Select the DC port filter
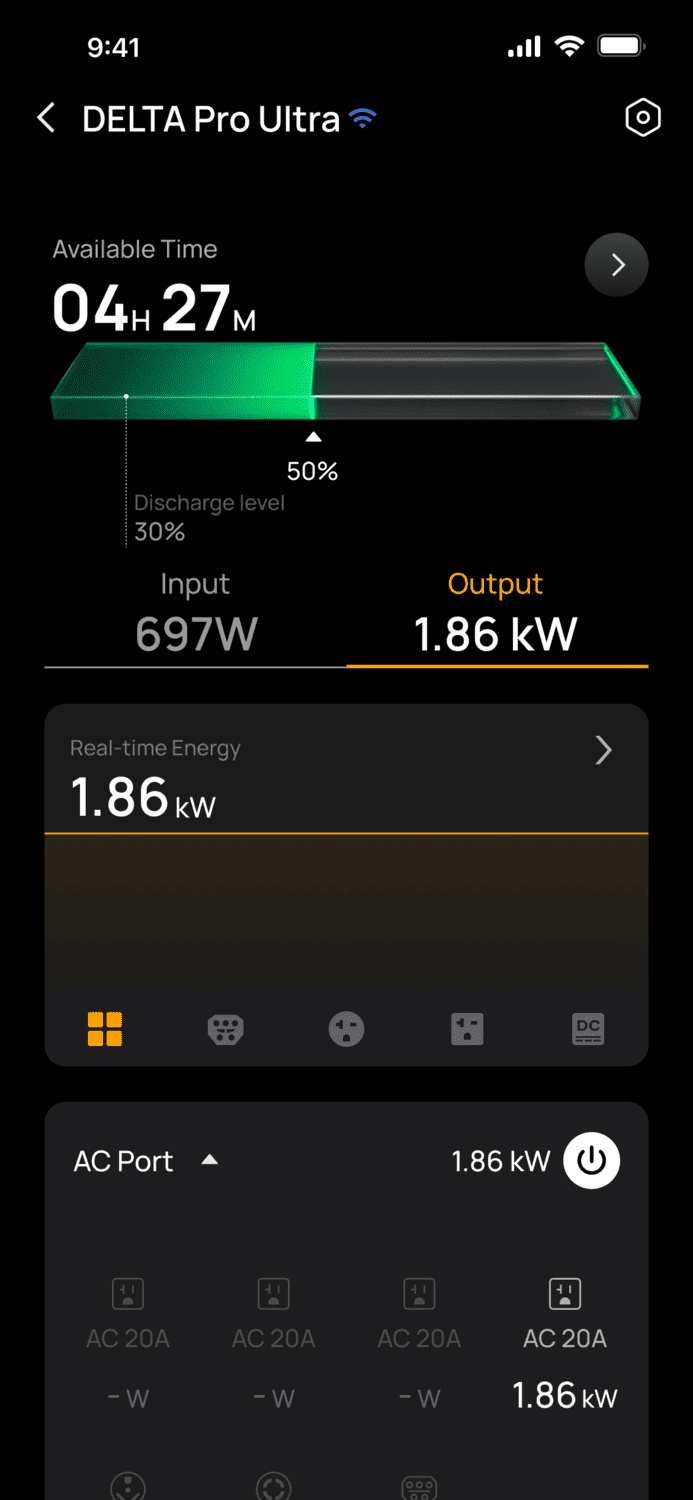Viewport: 693px width, 1500px height. 588,1028
